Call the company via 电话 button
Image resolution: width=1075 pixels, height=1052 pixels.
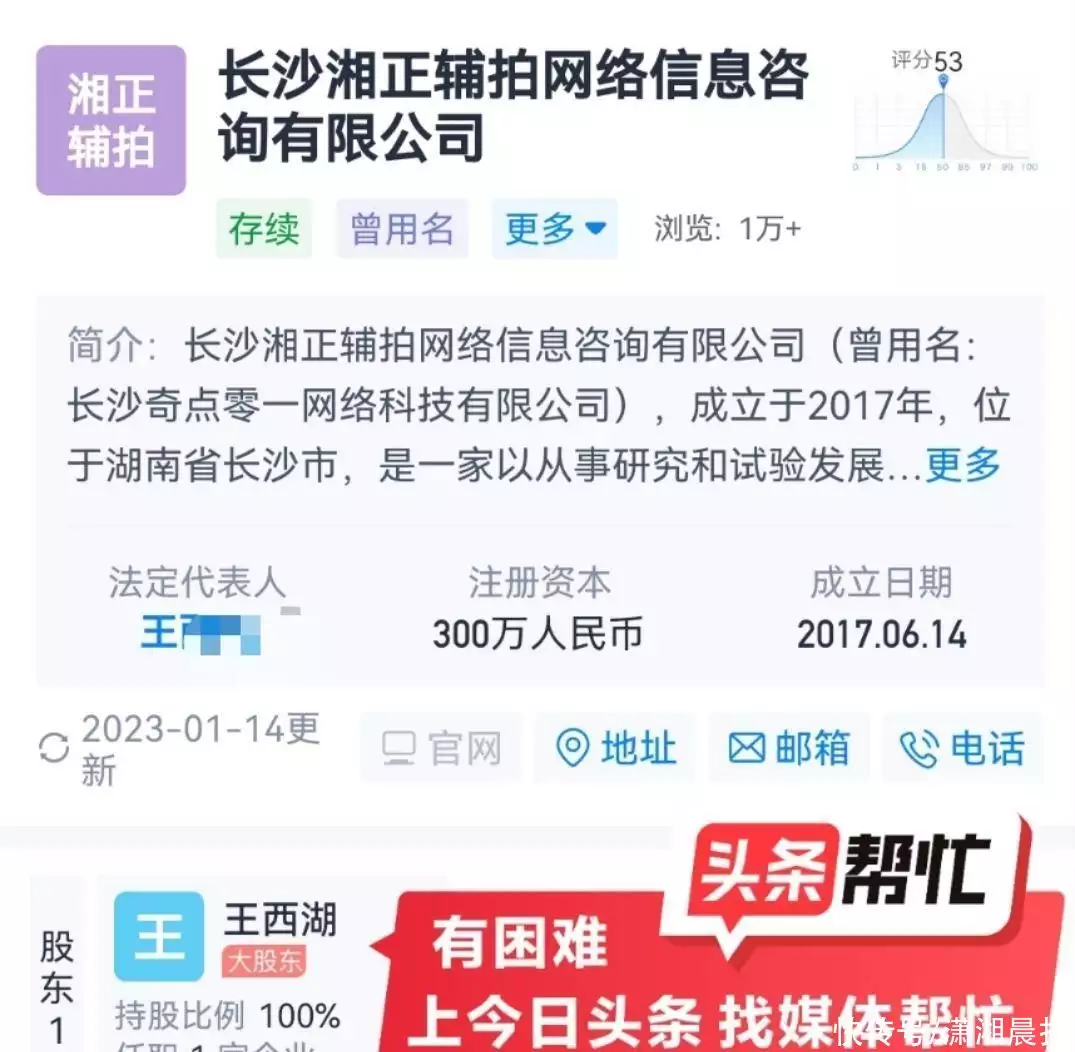click(962, 748)
